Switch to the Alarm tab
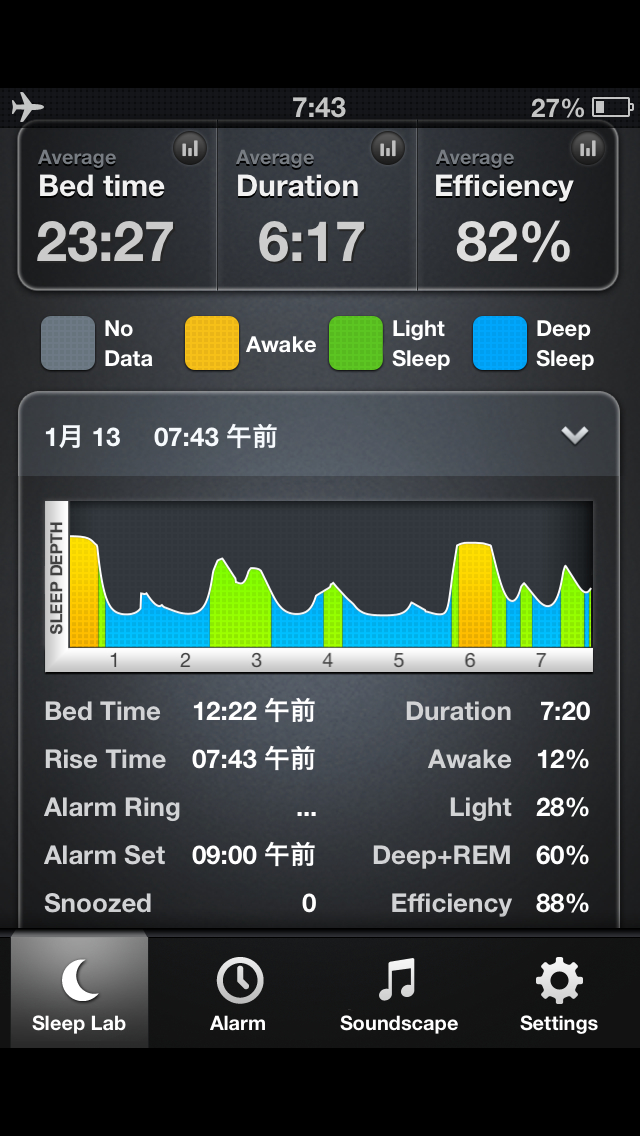 click(238, 994)
